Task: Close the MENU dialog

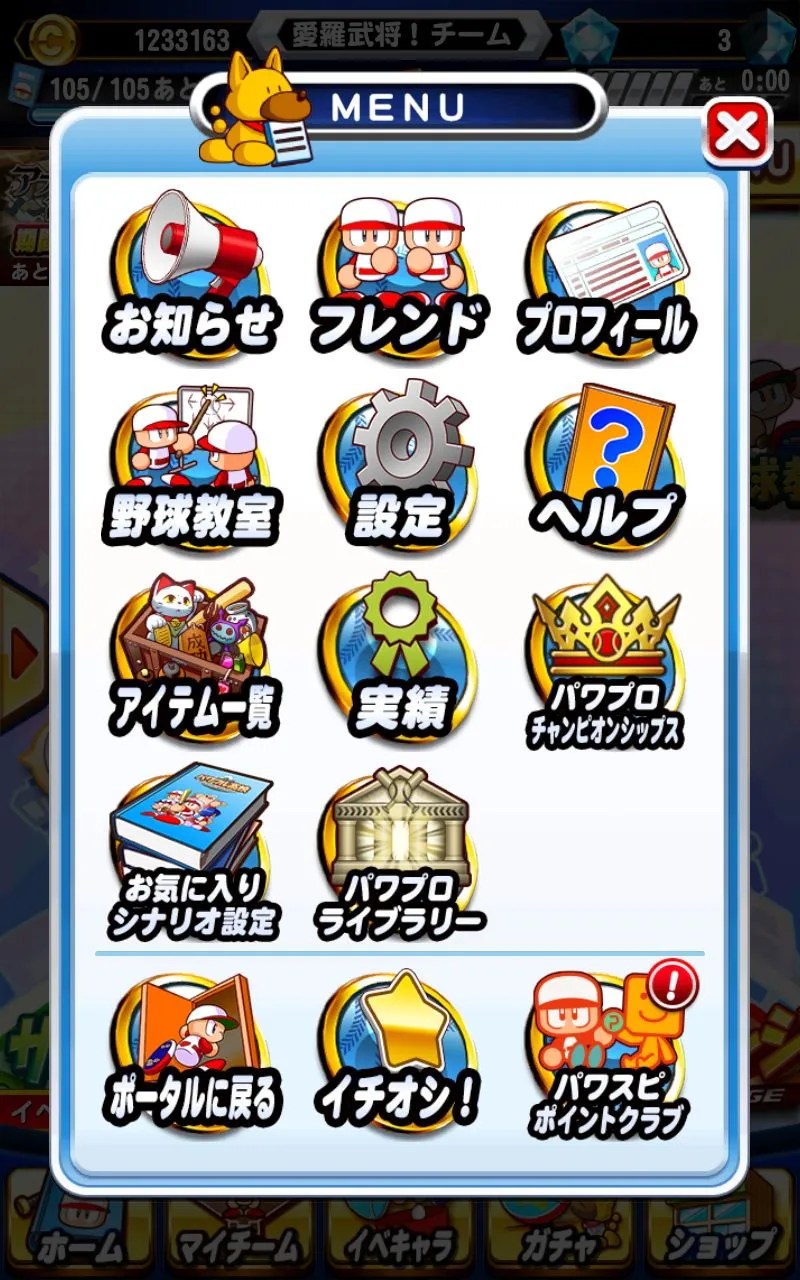Action: (737, 131)
